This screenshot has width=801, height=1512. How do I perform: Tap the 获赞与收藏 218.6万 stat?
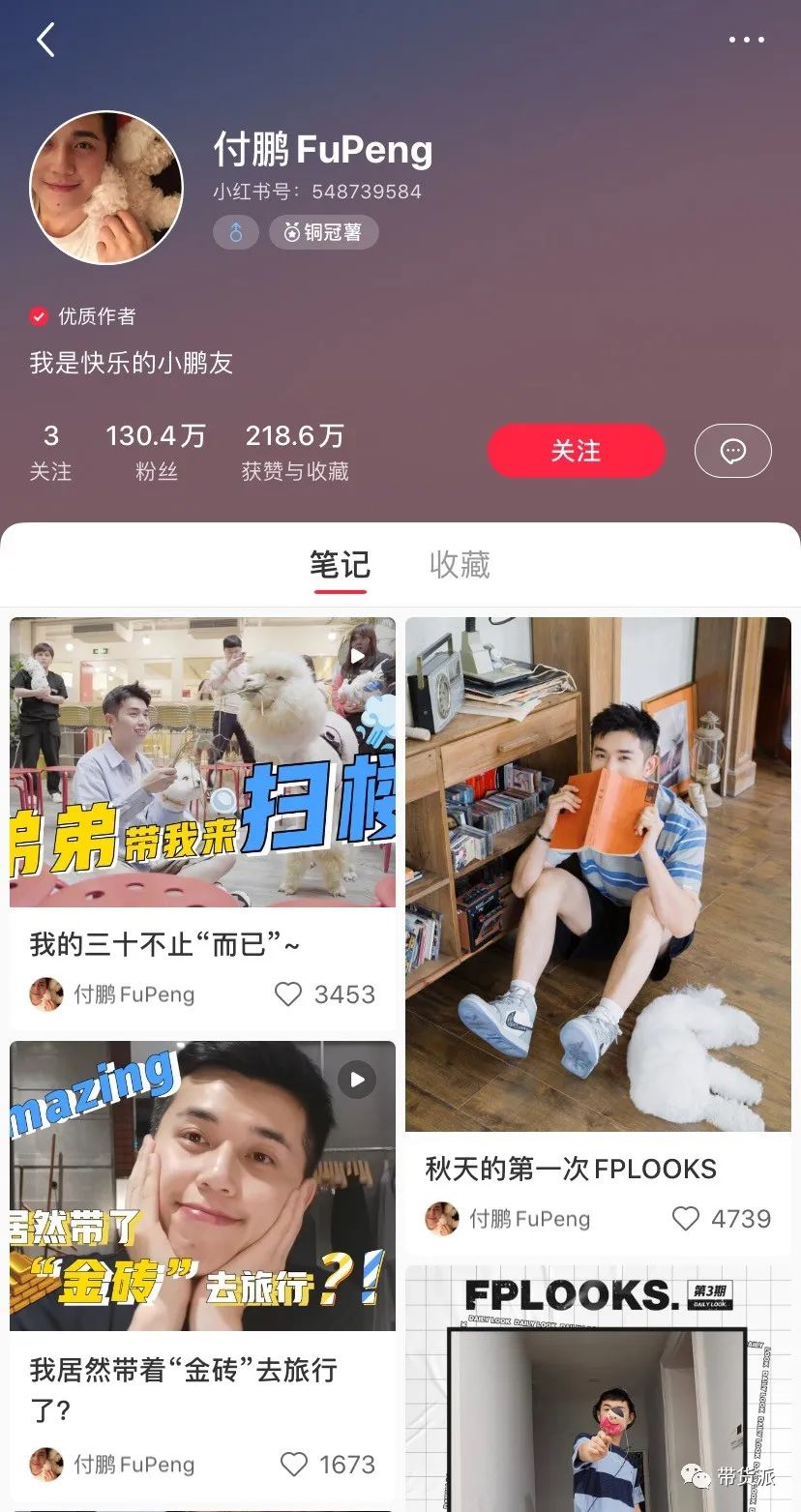tap(295, 452)
